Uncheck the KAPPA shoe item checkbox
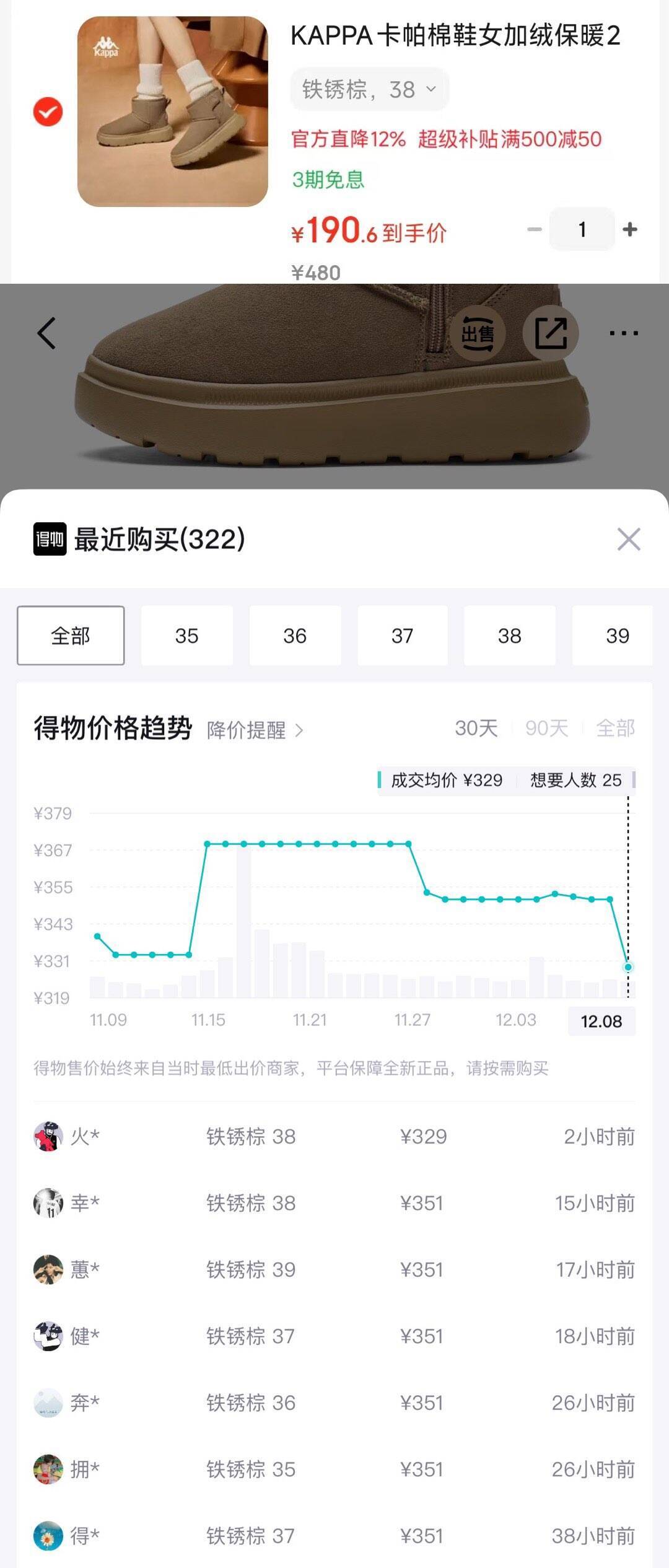This screenshot has width=669, height=1568. point(48,112)
